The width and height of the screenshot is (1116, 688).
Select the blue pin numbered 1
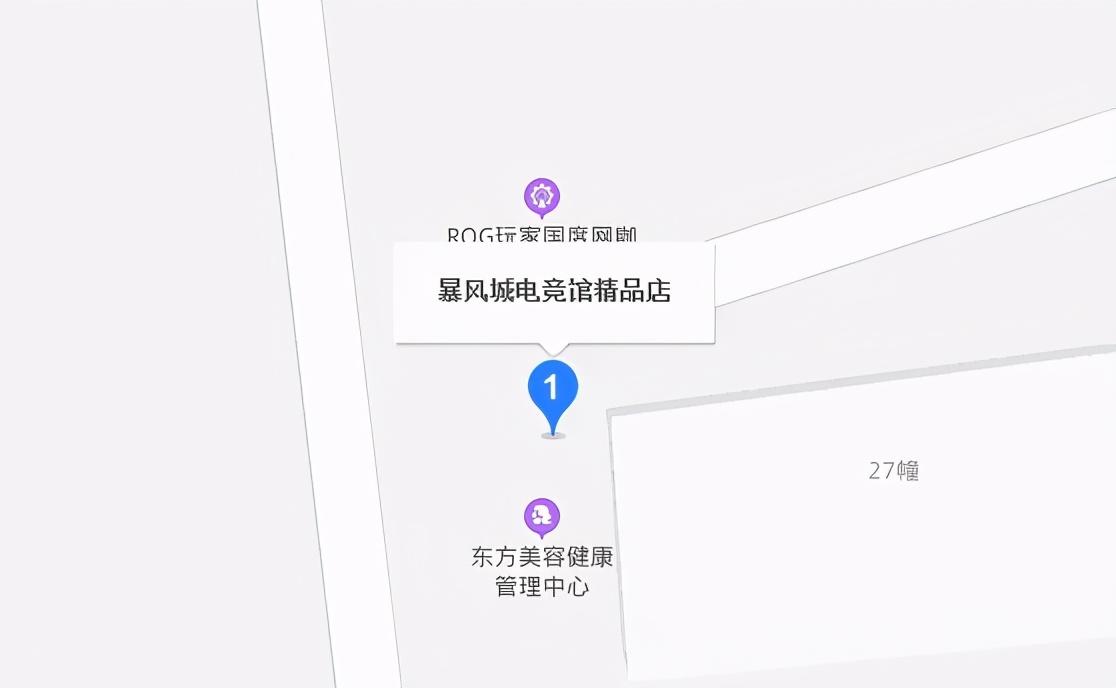pos(552,390)
